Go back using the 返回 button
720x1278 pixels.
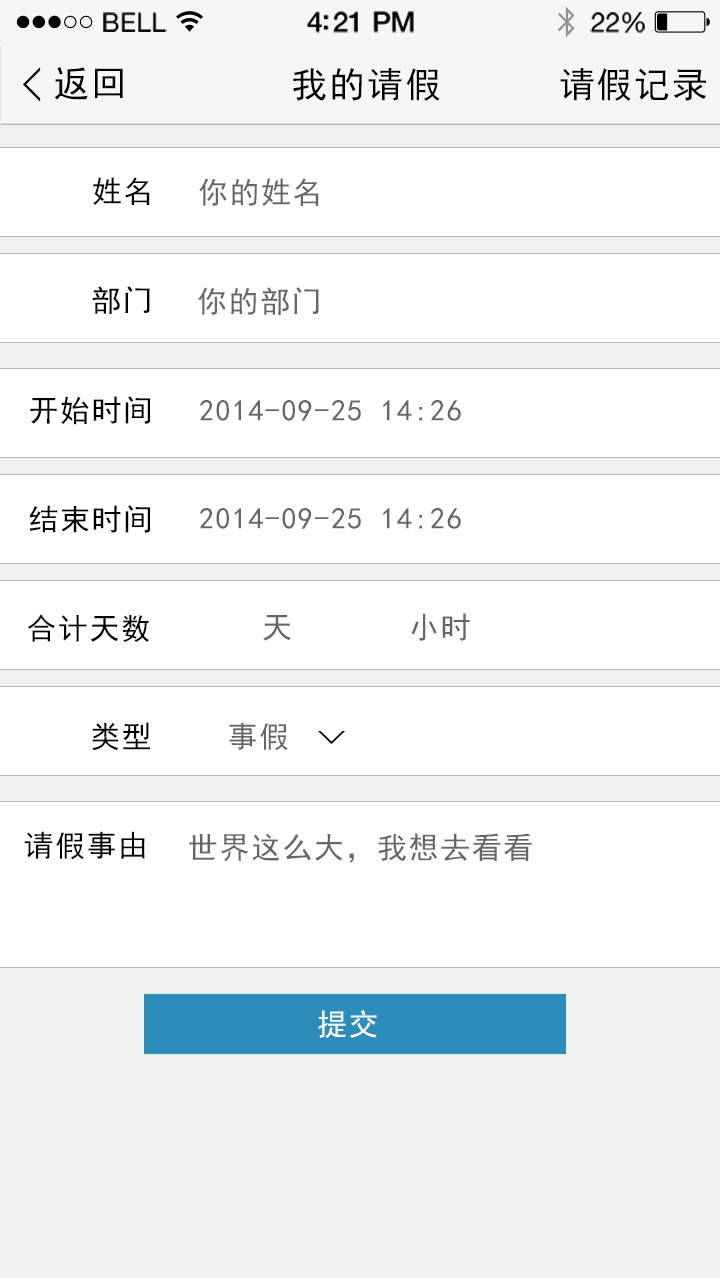pyautogui.click(x=73, y=85)
